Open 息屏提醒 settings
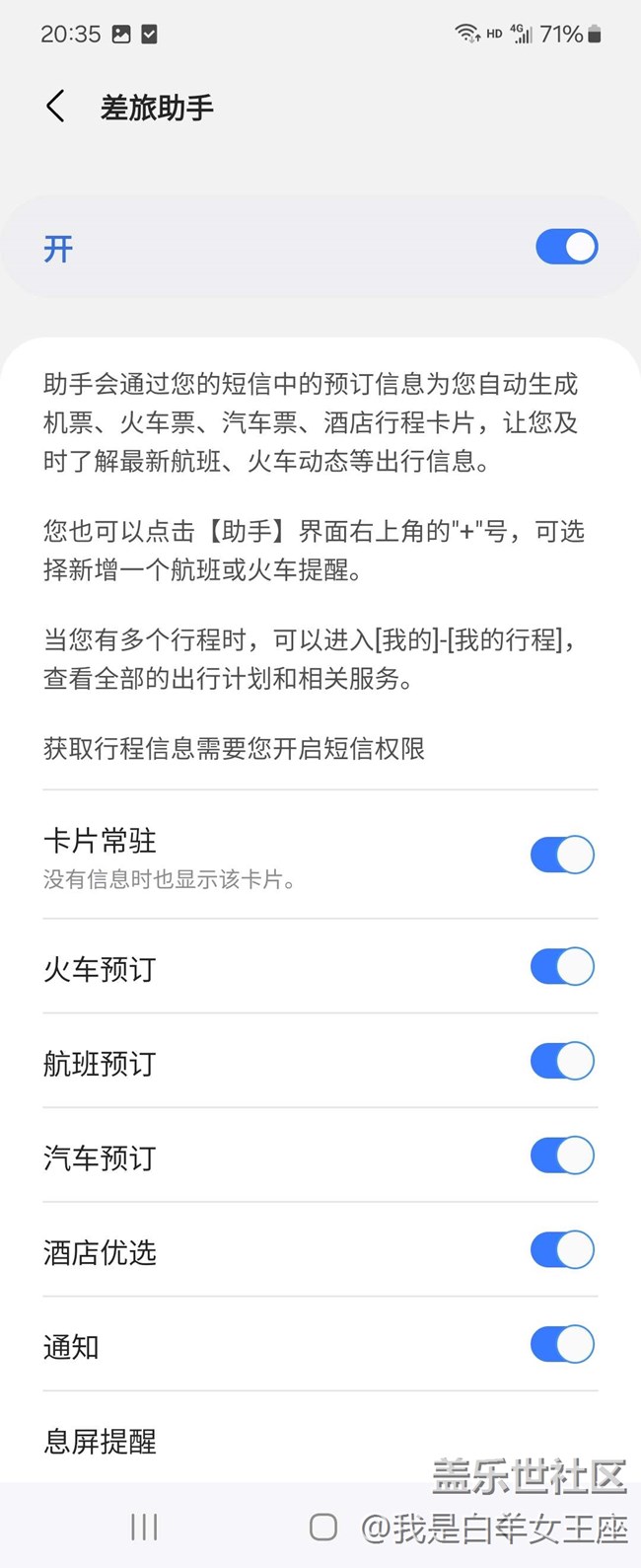 (101, 1442)
